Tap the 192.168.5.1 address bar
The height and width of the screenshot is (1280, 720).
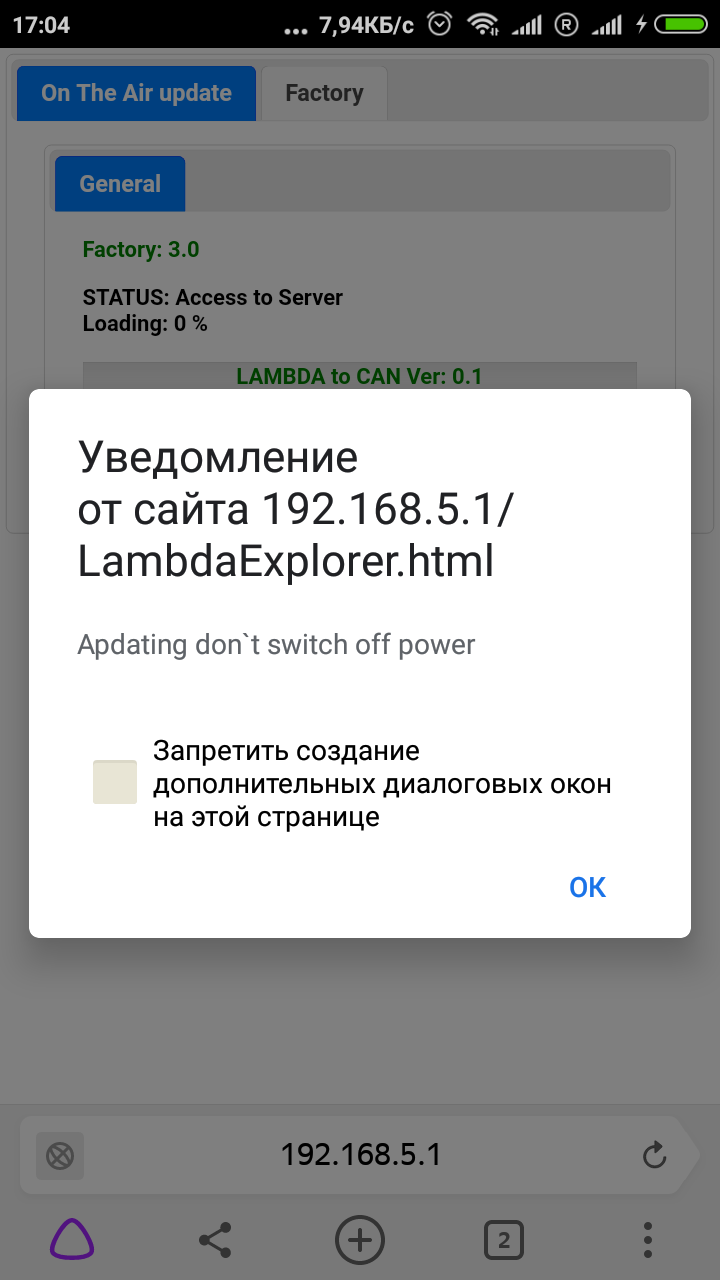pyautogui.click(x=360, y=1156)
